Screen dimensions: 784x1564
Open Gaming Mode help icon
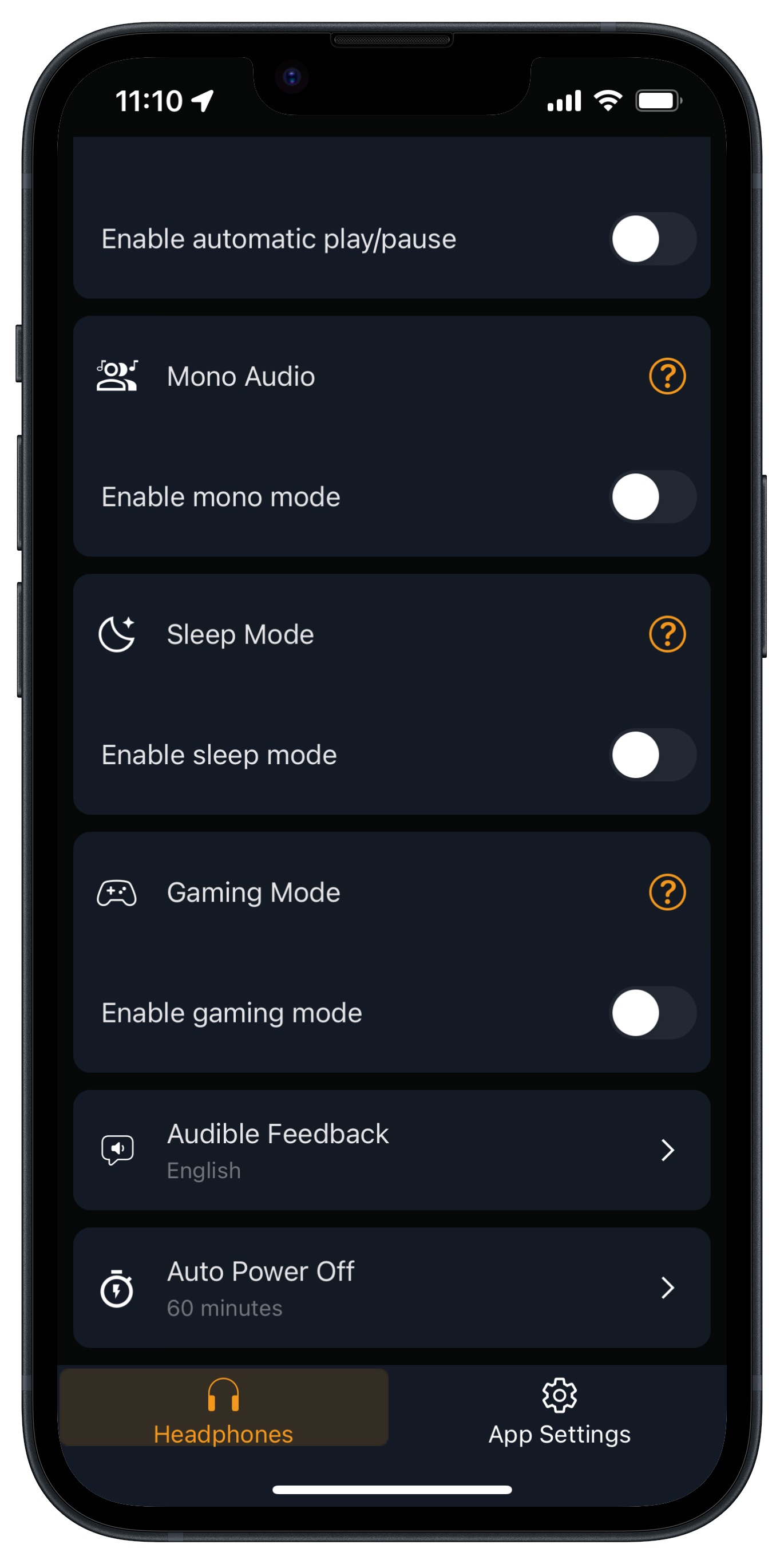[x=667, y=892]
